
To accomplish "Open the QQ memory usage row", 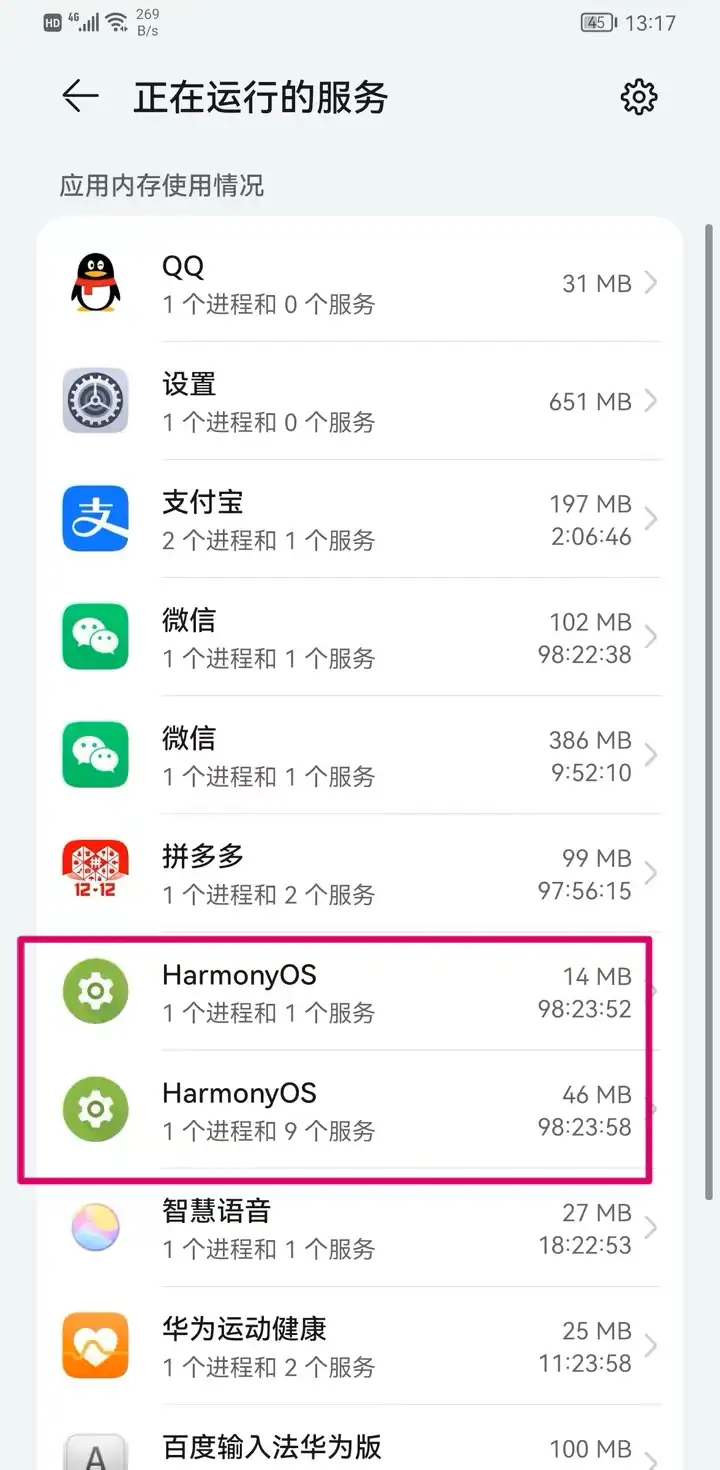I will tap(360, 284).
